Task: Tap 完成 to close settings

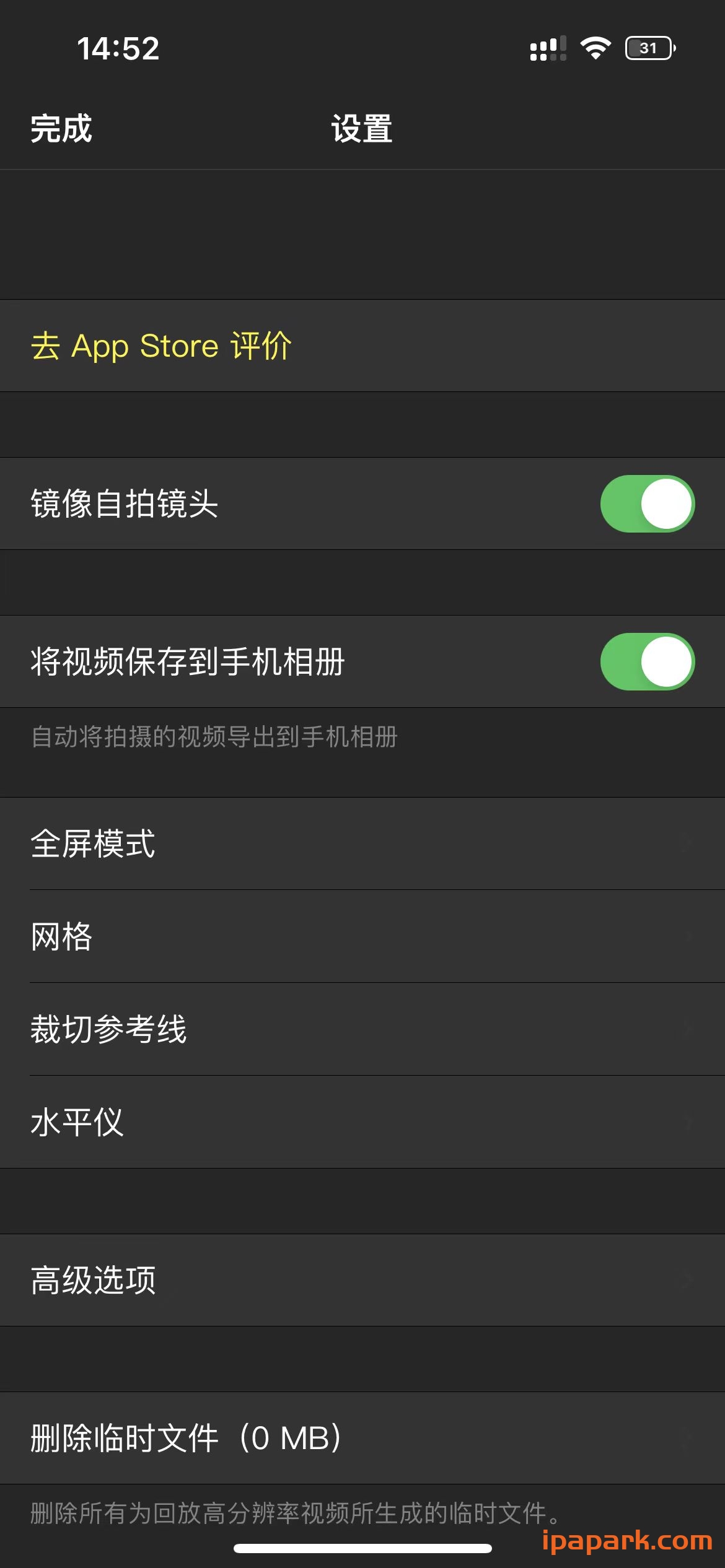Action: [x=60, y=129]
